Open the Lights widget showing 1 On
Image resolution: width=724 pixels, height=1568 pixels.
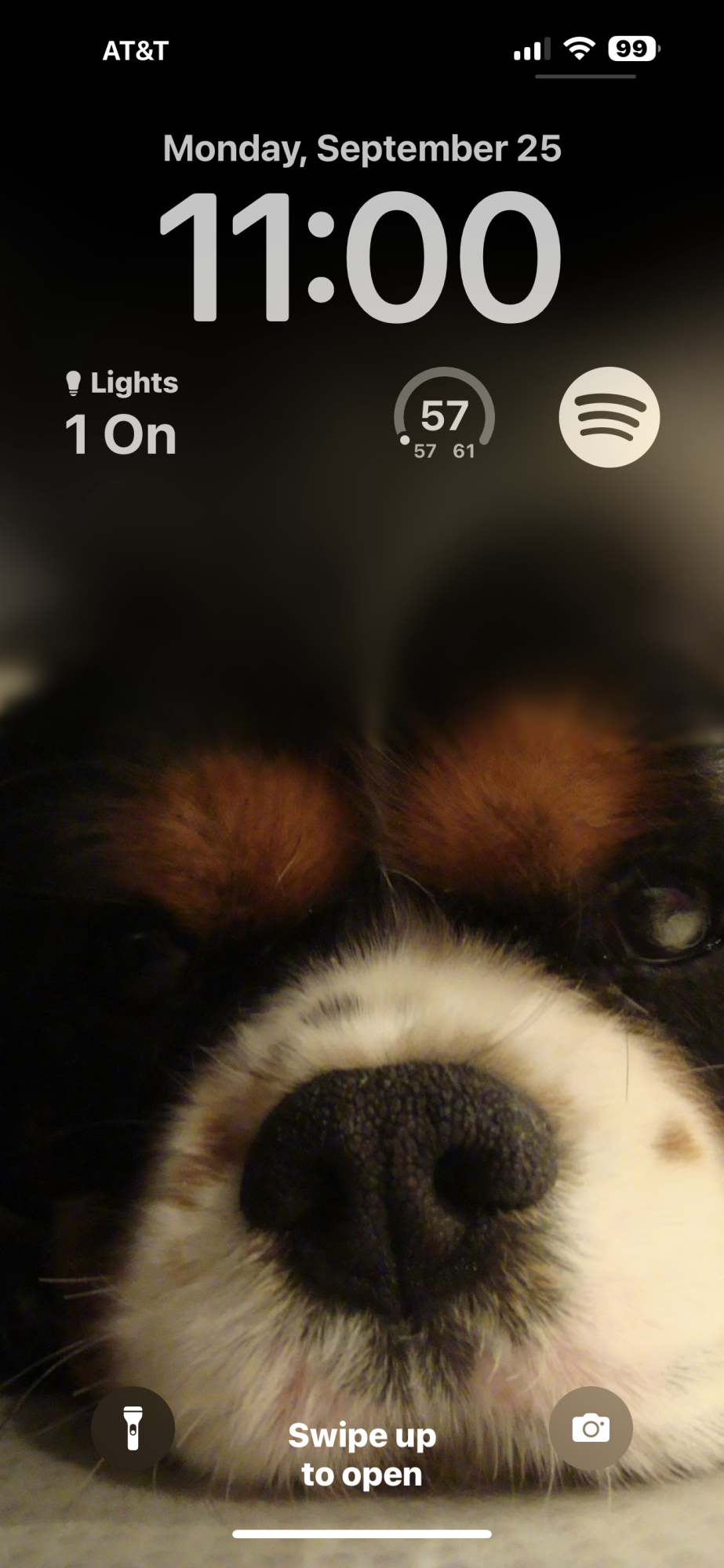(x=122, y=416)
